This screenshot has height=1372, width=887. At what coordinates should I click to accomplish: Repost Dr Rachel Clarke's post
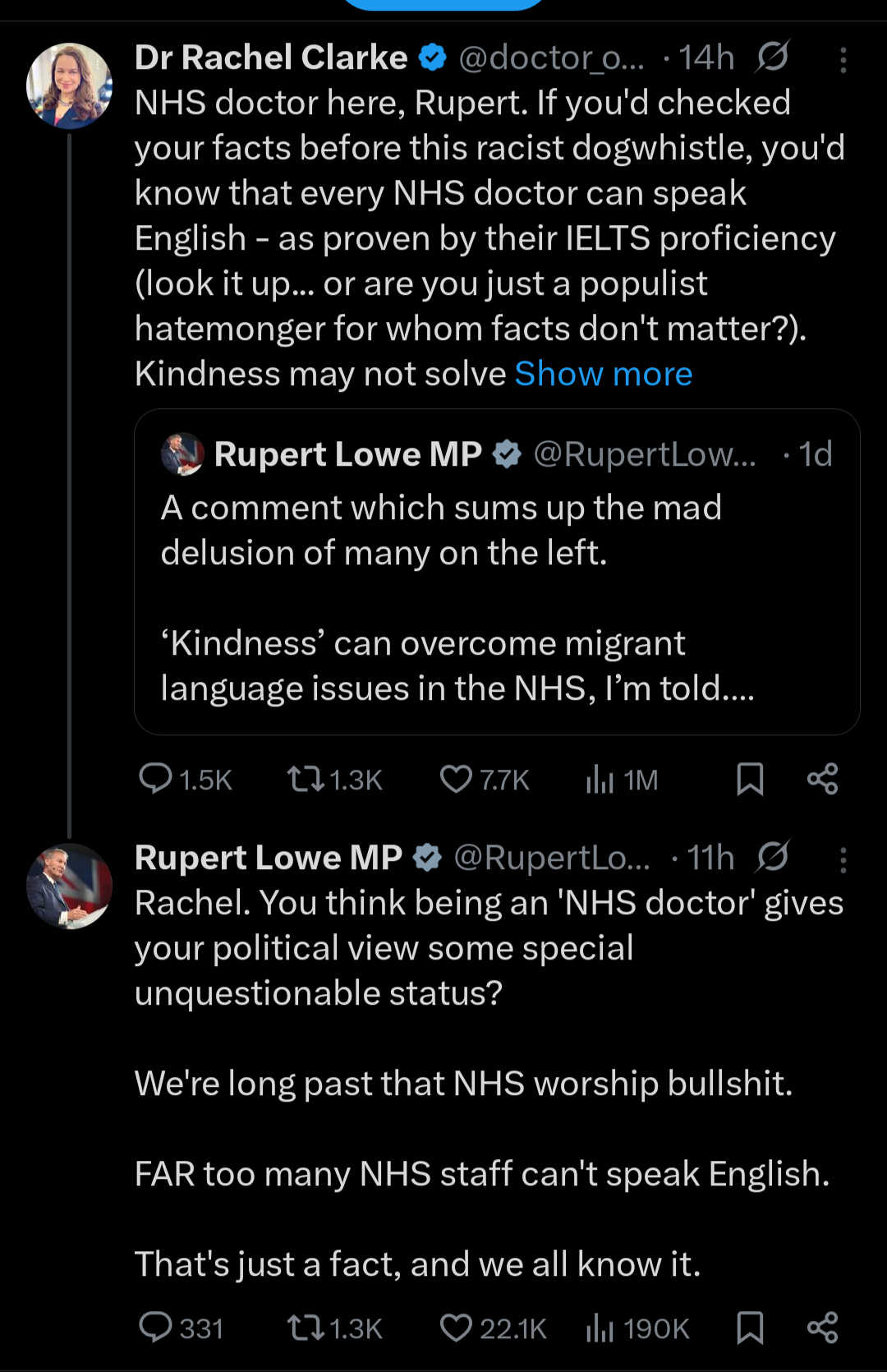point(334,779)
